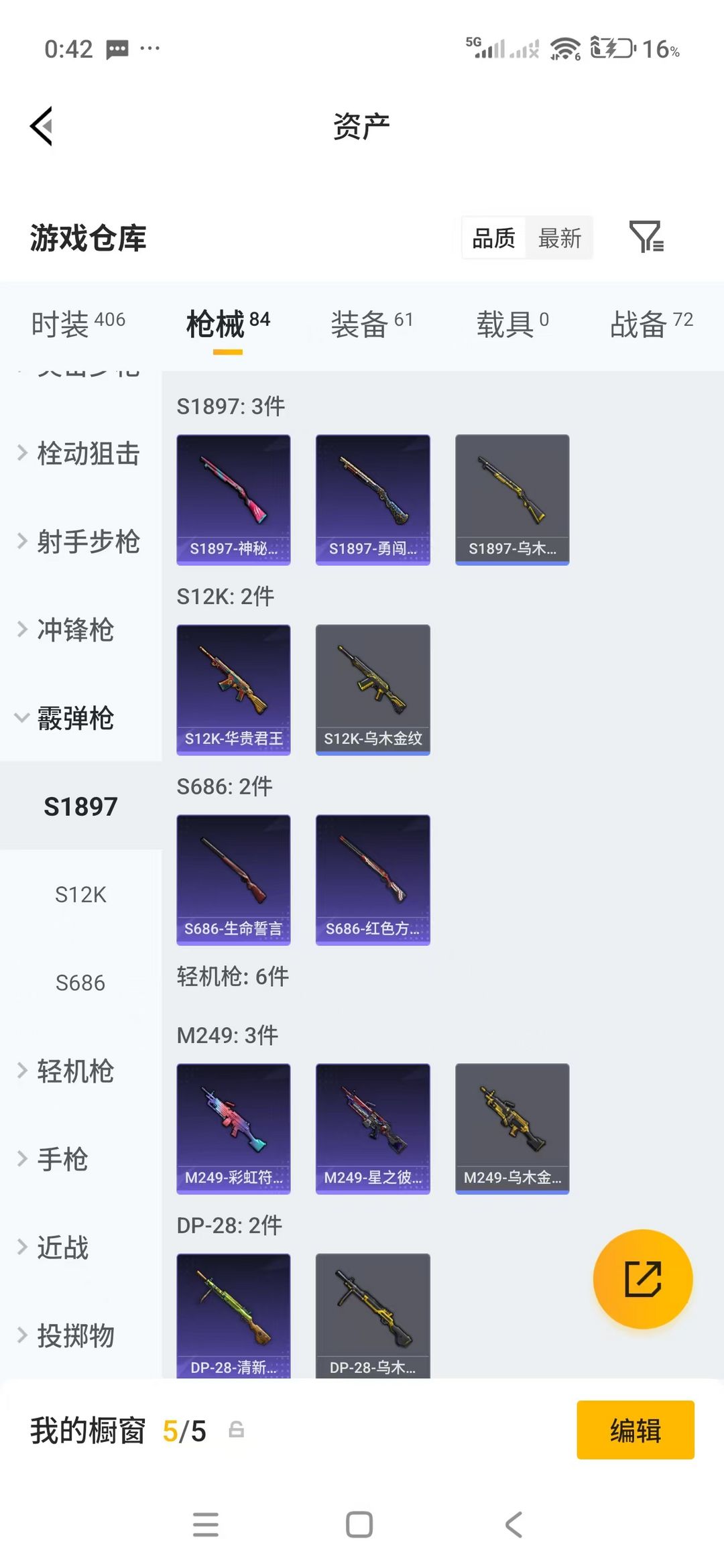This screenshot has width=724, height=1568.
Task: Expand the 手枪 sidebar category
Action: pos(64,1159)
